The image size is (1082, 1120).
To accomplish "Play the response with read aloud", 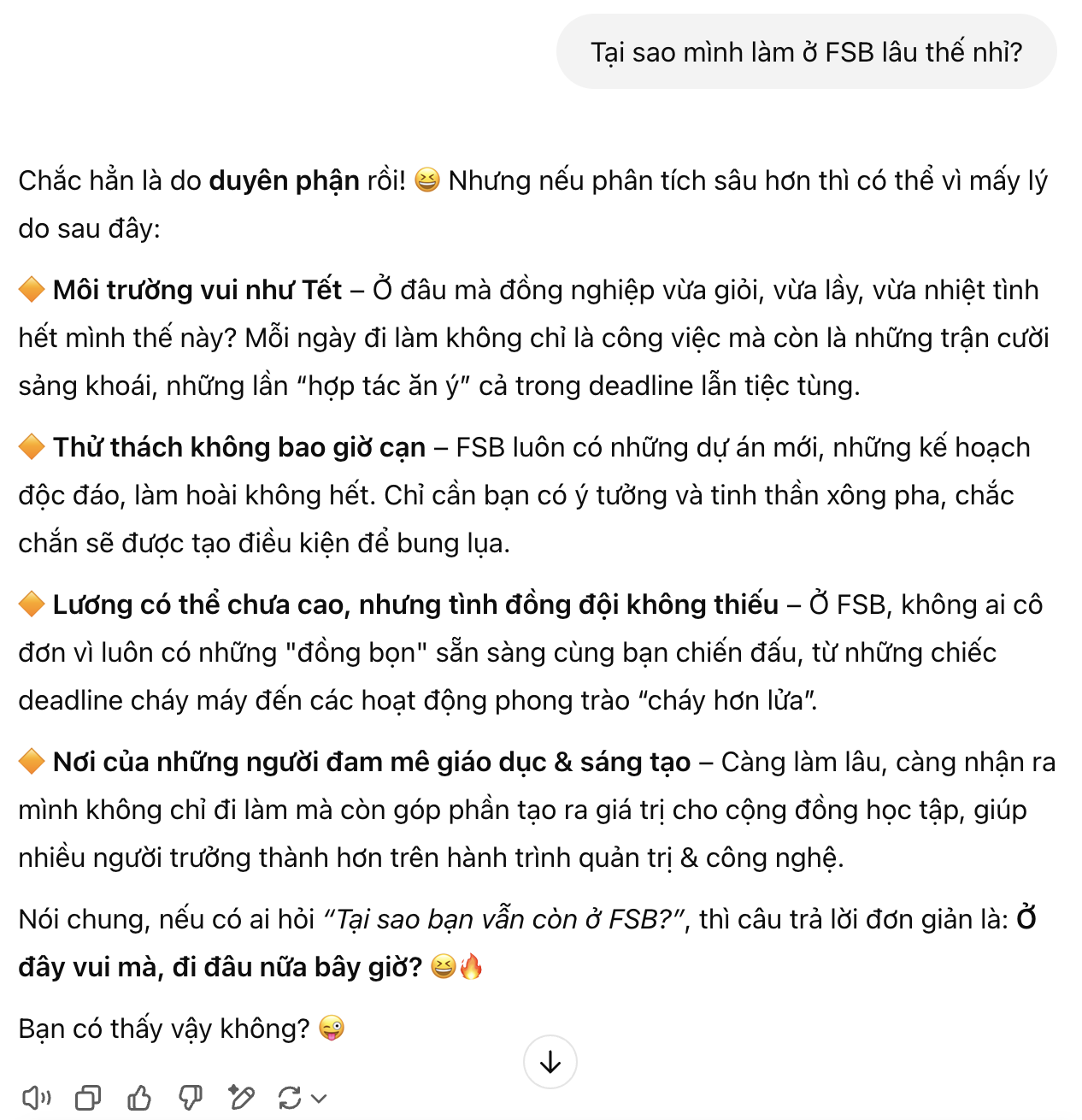I will (36, 1098).
